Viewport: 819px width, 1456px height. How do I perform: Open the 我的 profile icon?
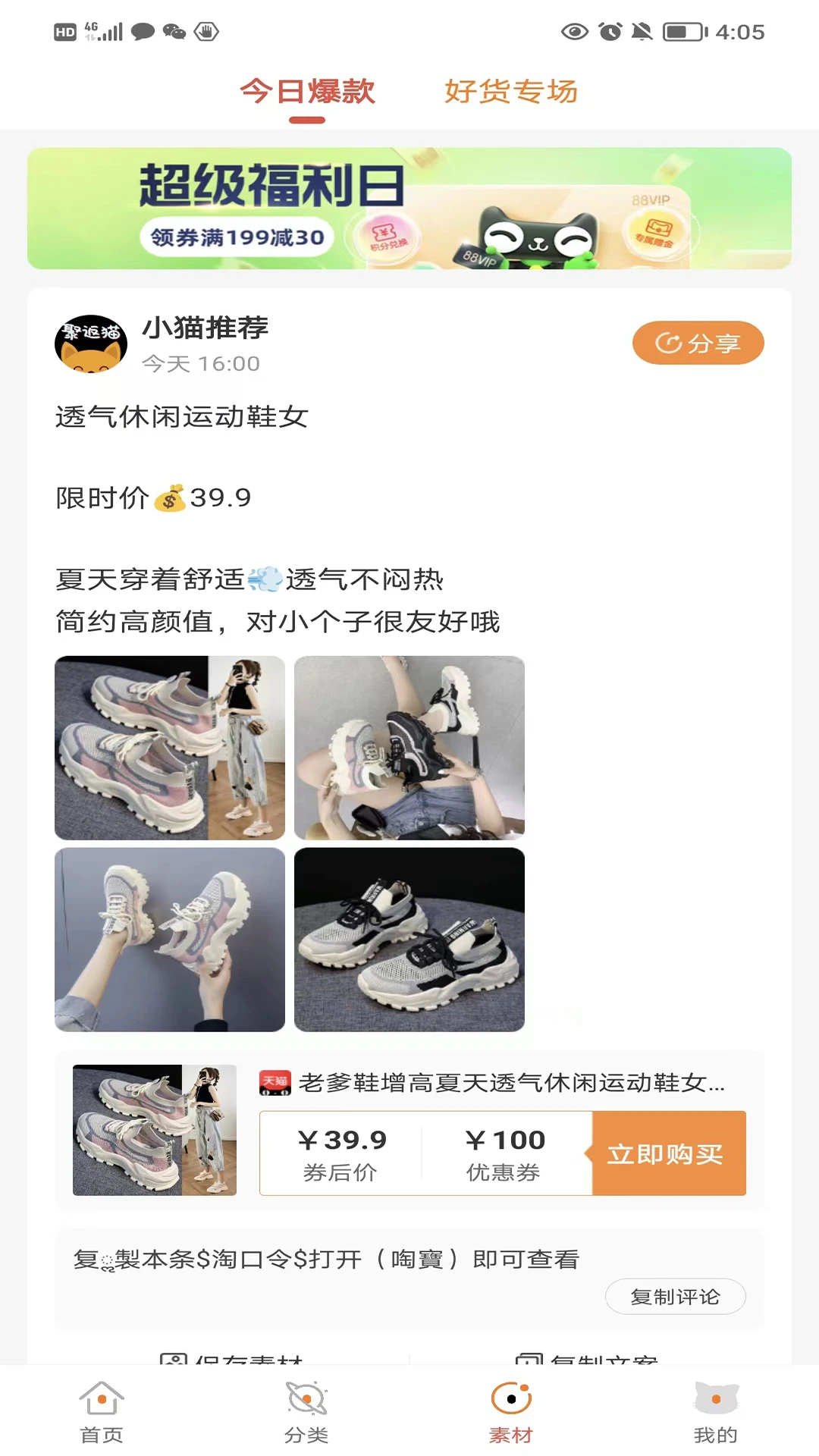click(x=715, y=1400)
